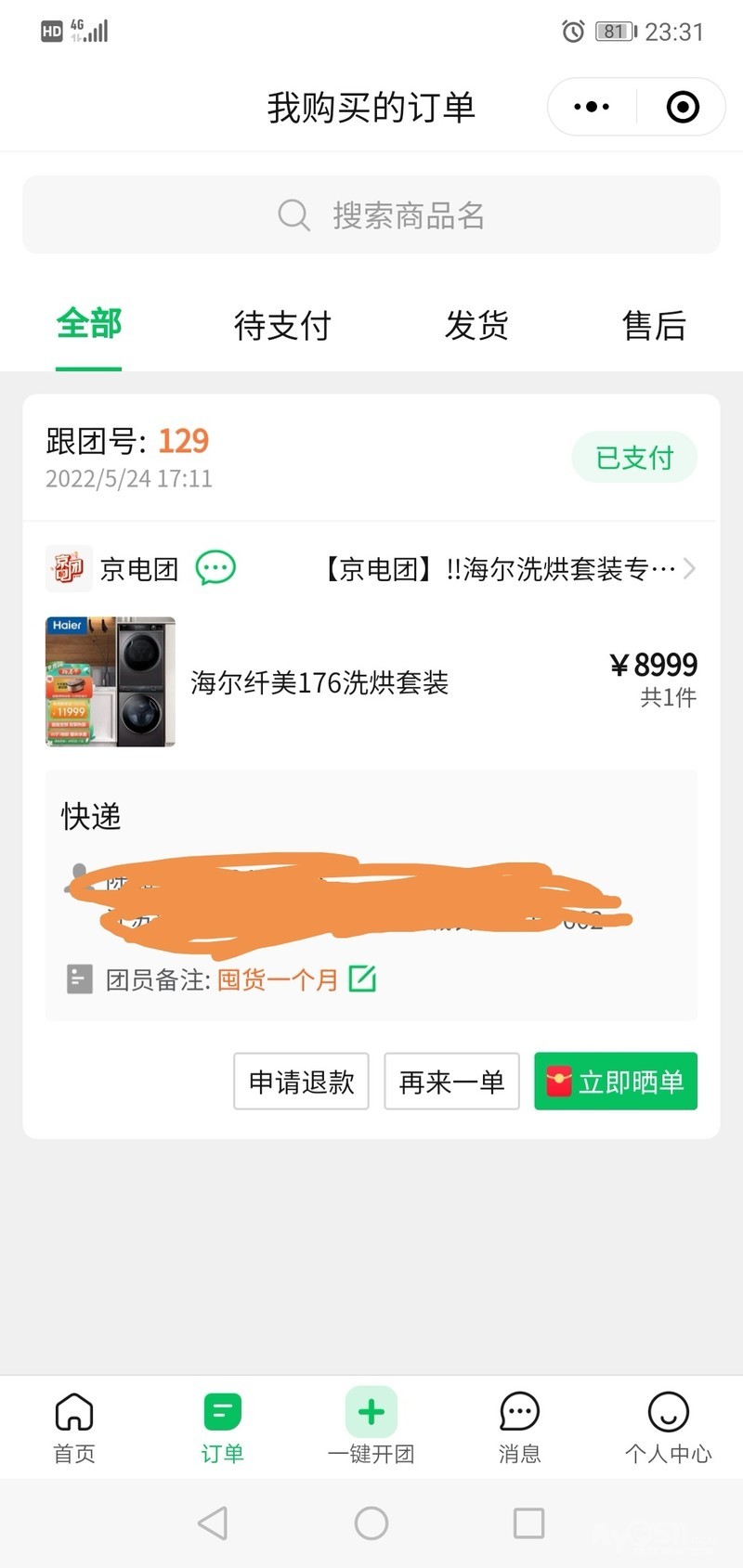Tap the system back button
This screenshot has height=1568, width=743.
tap(213, 1523)
